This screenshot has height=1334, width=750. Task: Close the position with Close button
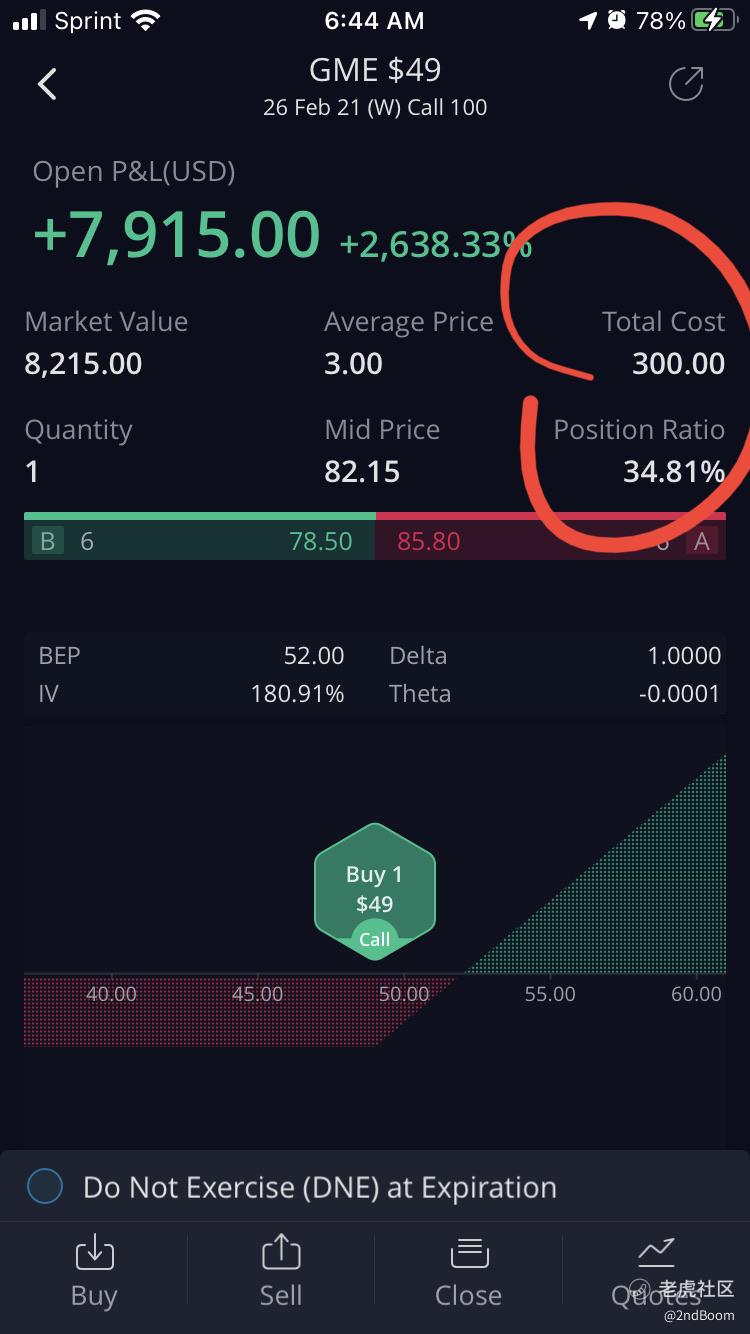(x=468, y=1272)
